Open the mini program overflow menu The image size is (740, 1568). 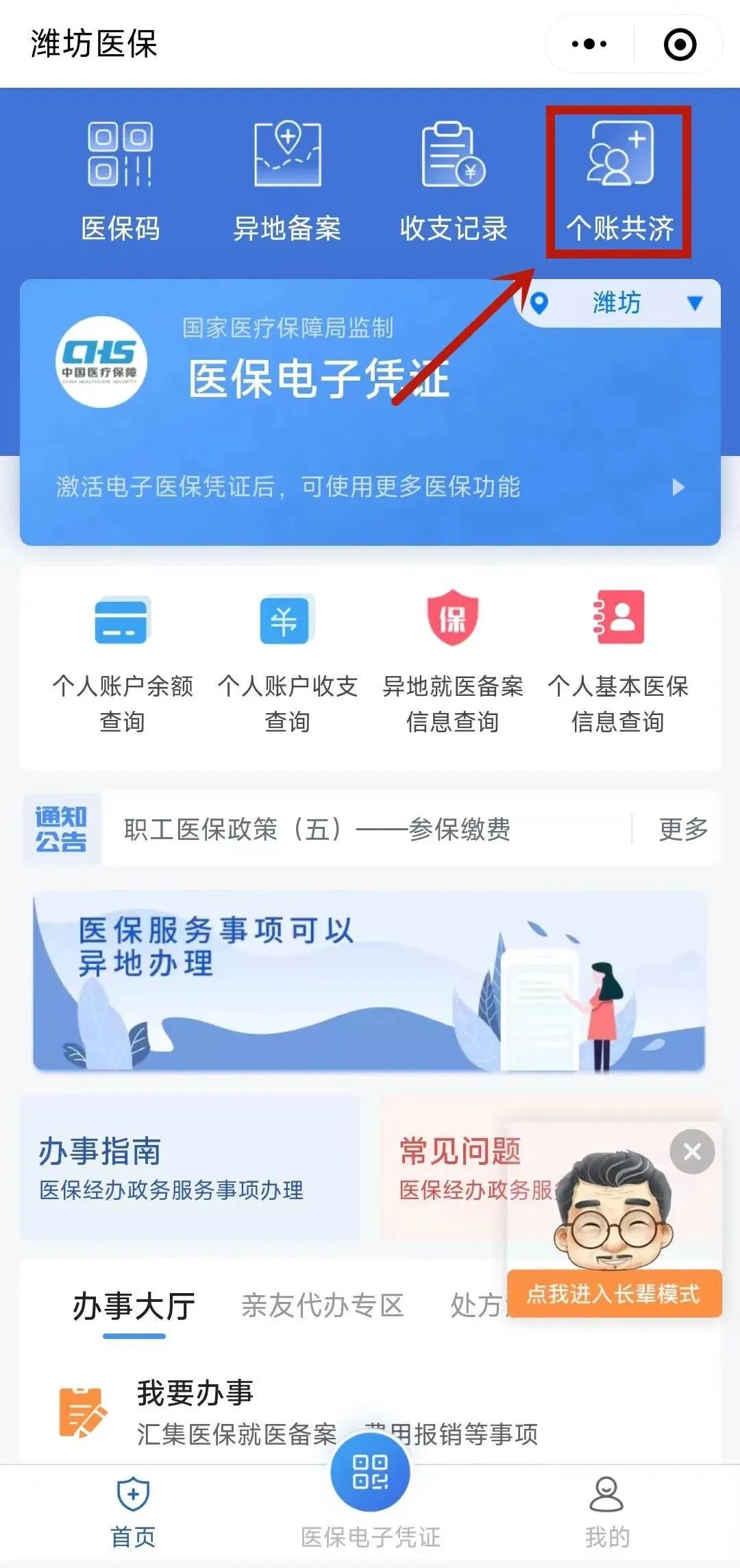(589, 45)
